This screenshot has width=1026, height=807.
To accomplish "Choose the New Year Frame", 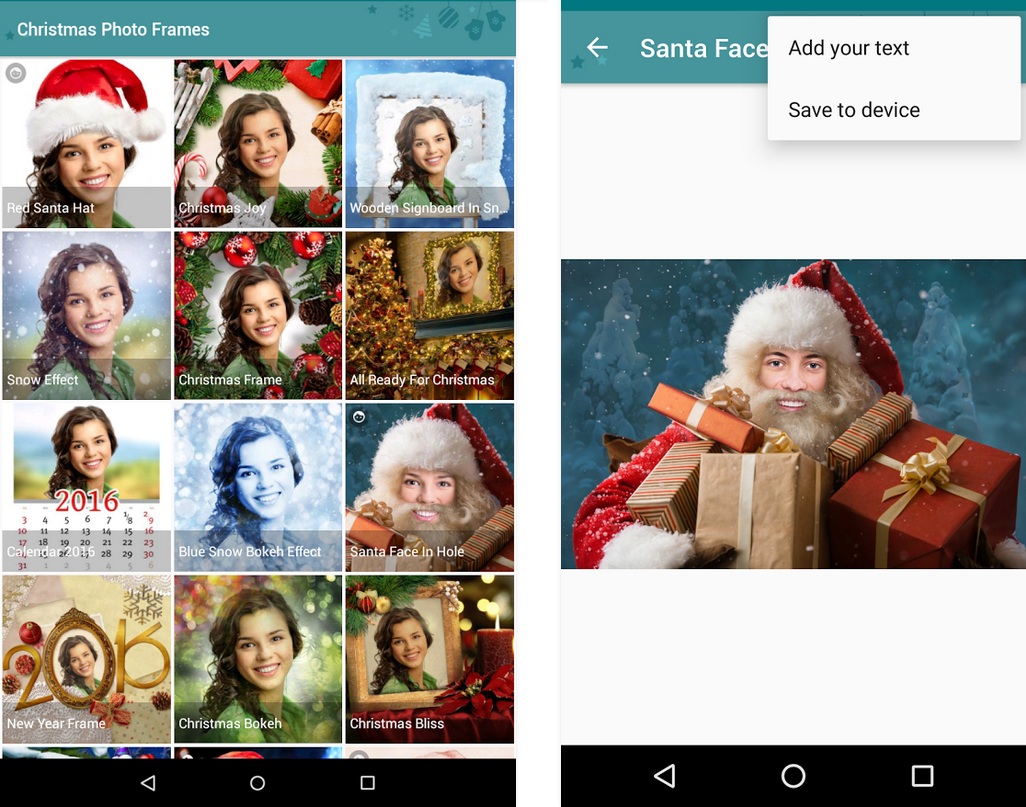I will (x=86, y=659).
